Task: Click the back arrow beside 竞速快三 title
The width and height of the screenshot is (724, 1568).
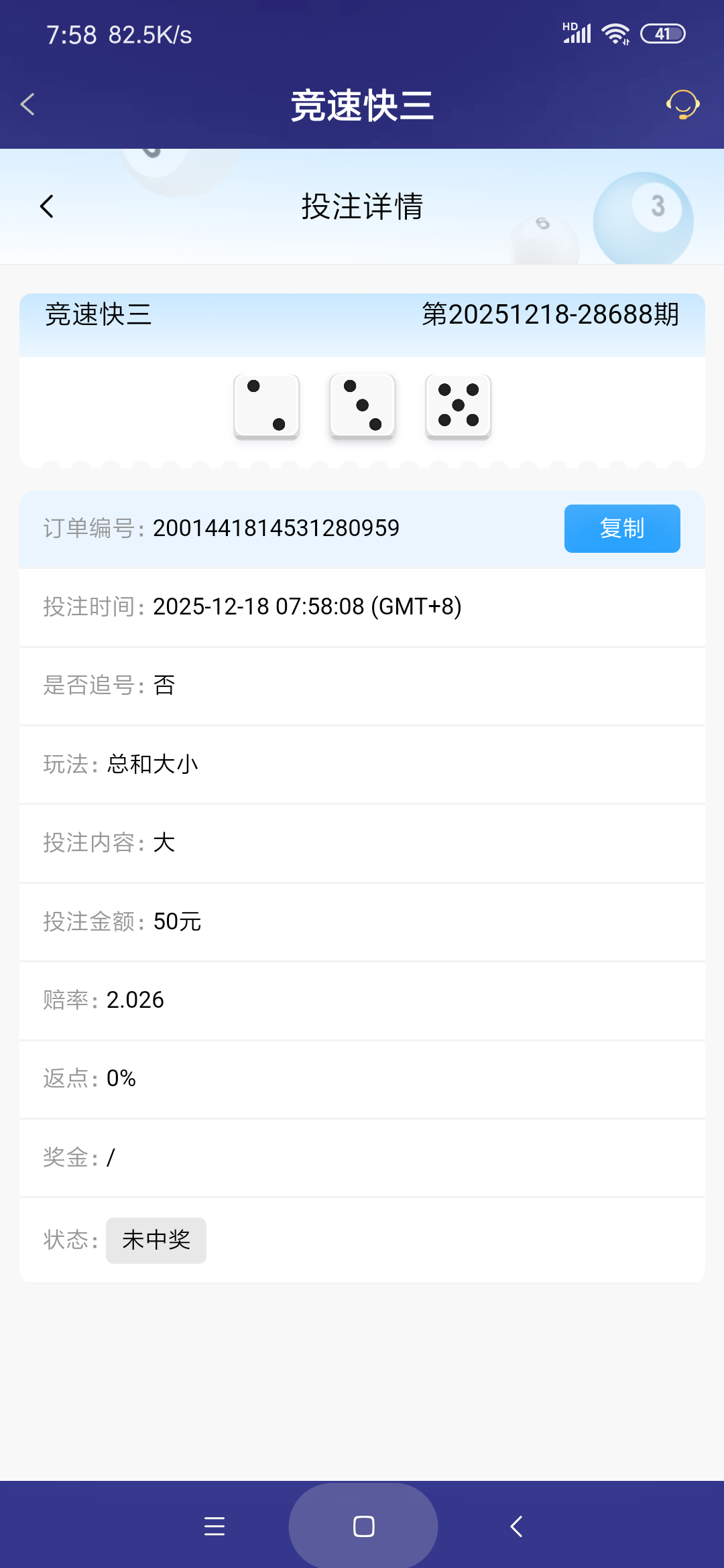Action: (x=27, y=105)
